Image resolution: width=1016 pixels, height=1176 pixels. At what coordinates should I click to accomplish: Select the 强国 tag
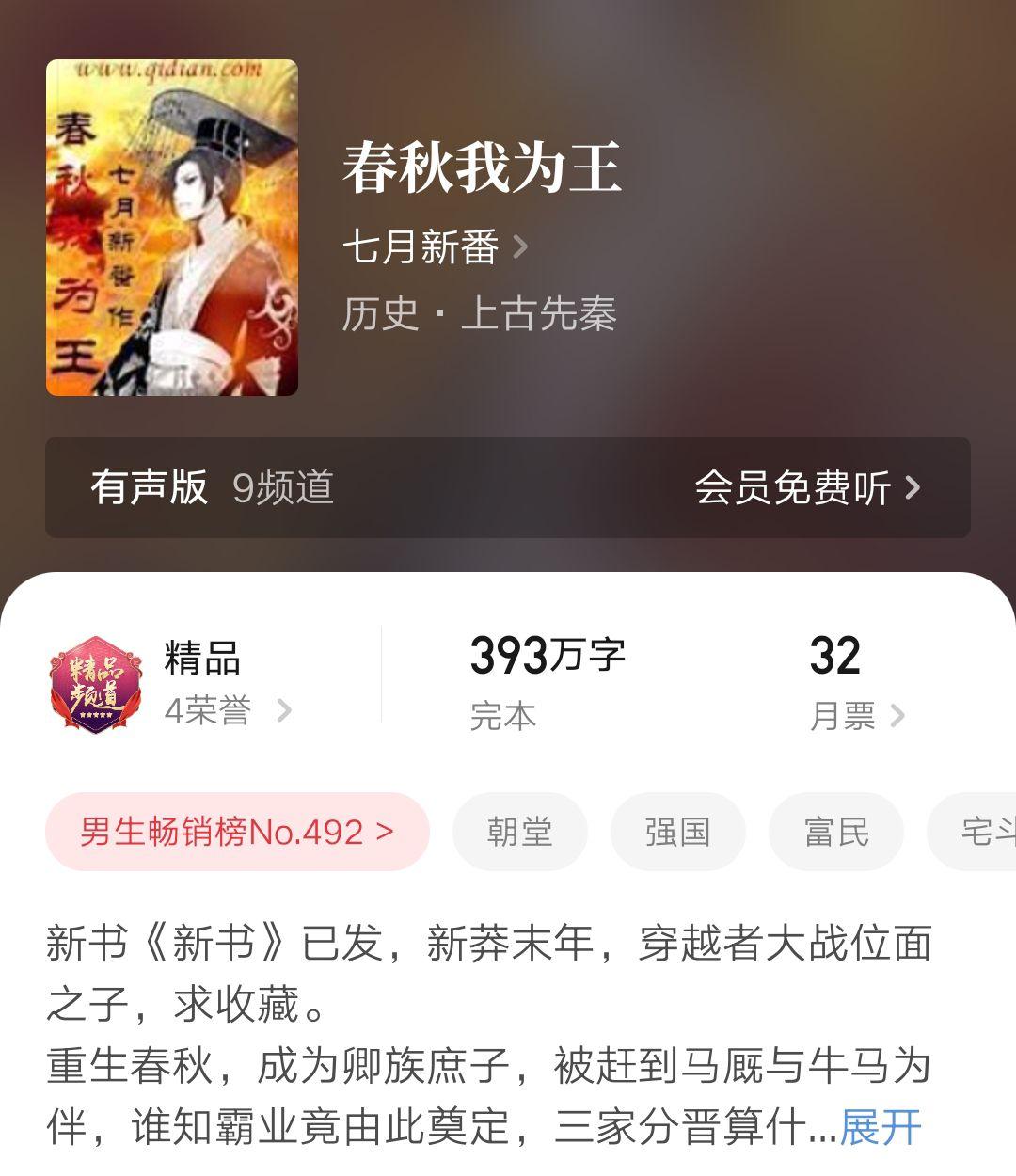[x=677, y=832]
